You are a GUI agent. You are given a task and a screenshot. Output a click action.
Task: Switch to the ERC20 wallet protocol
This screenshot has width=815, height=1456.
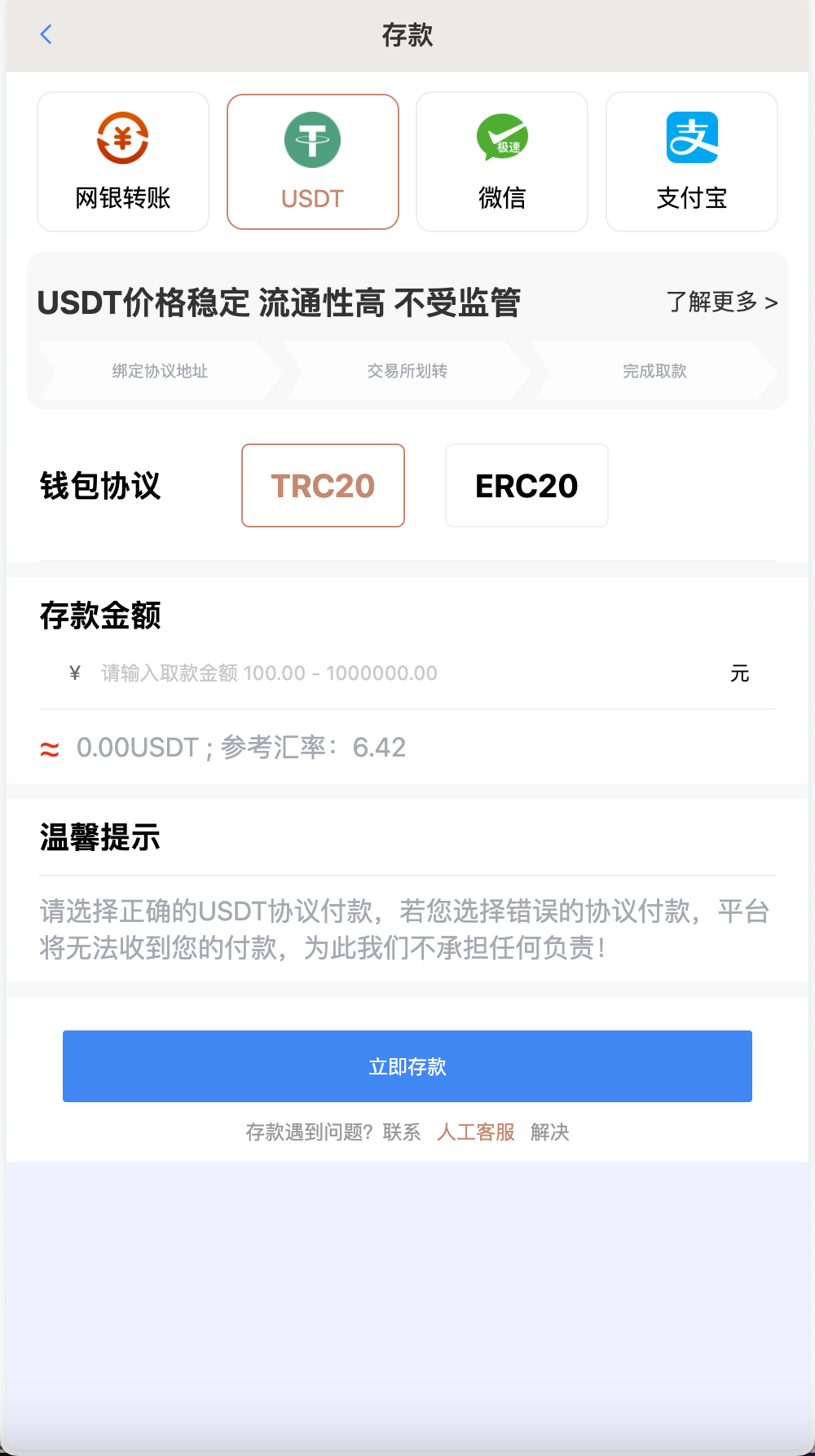coord(526,486)
